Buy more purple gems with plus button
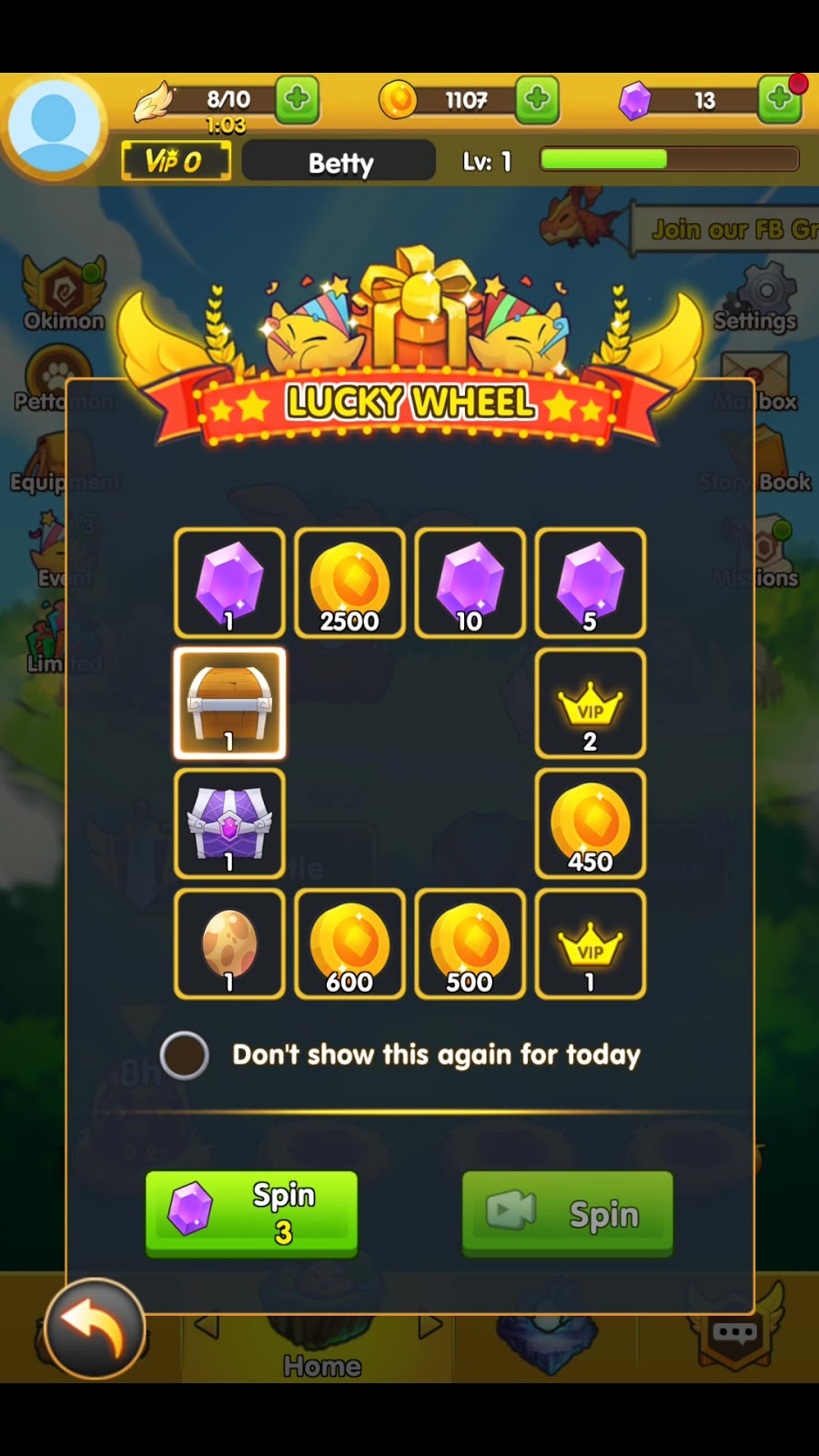The width and height of the screenshot is (819, 1456). [x=779, y=98]
